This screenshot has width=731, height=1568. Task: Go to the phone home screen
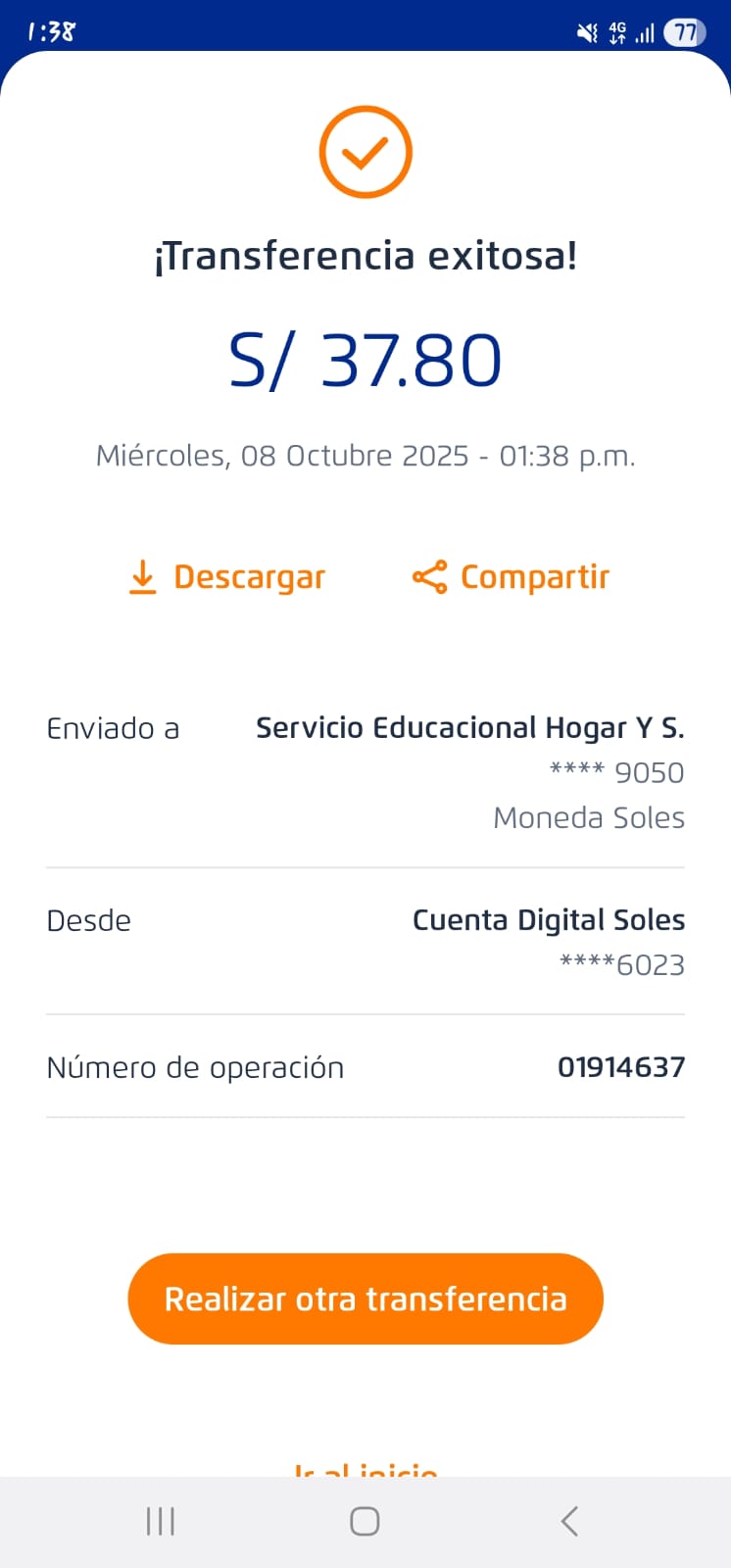coord(365,1521)
